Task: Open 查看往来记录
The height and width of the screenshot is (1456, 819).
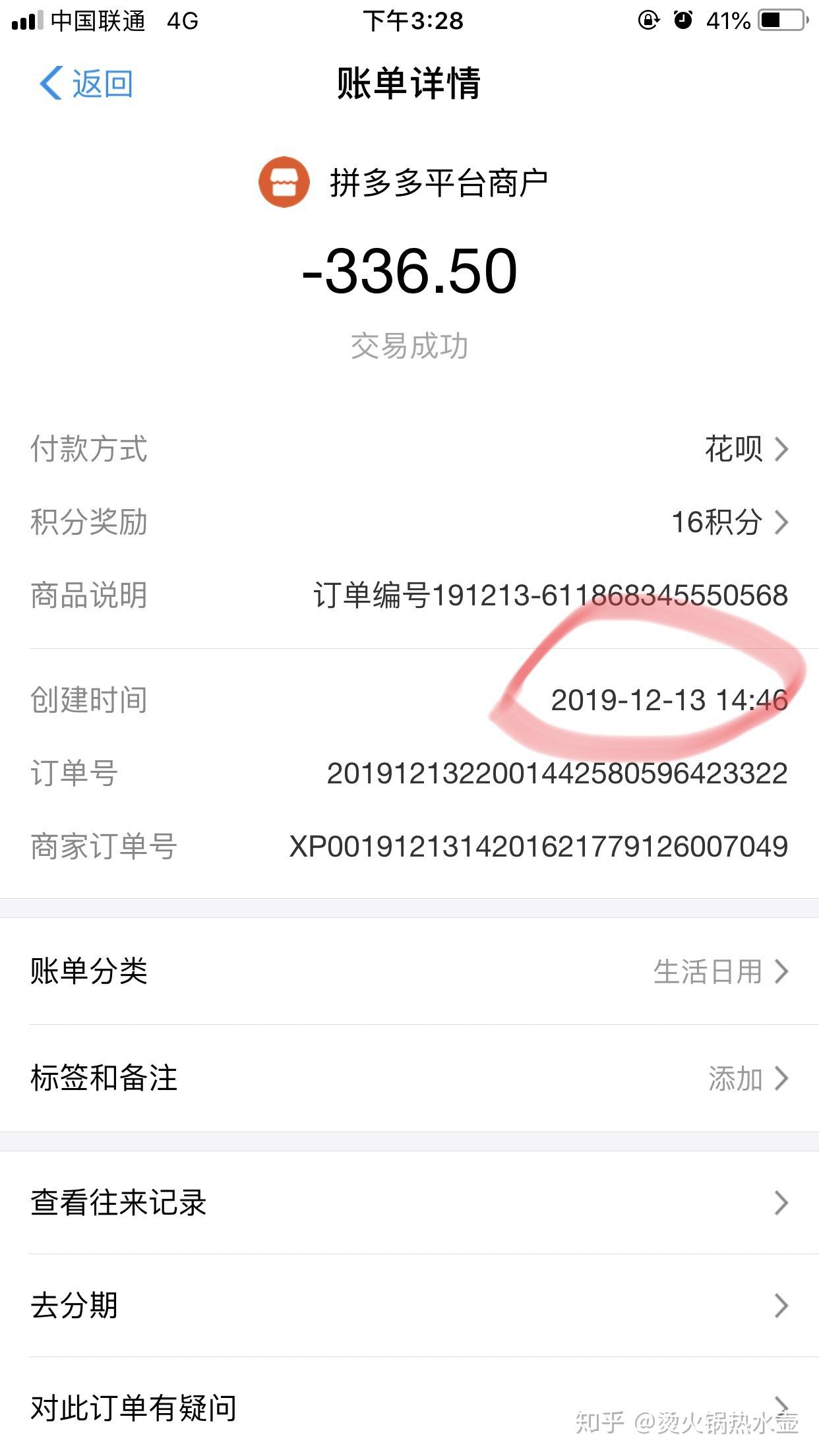Action: pyautogui.click(x=409, y=1203)
